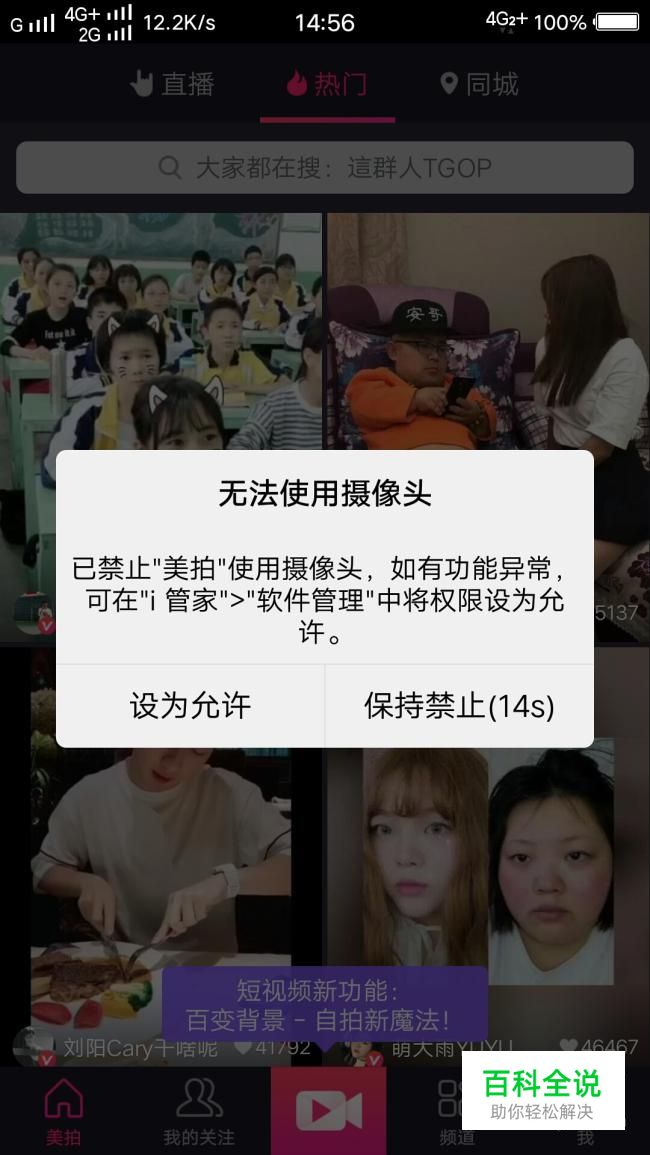
Task: Open the video of man in orange hoodie
Action: click(489, 331)
